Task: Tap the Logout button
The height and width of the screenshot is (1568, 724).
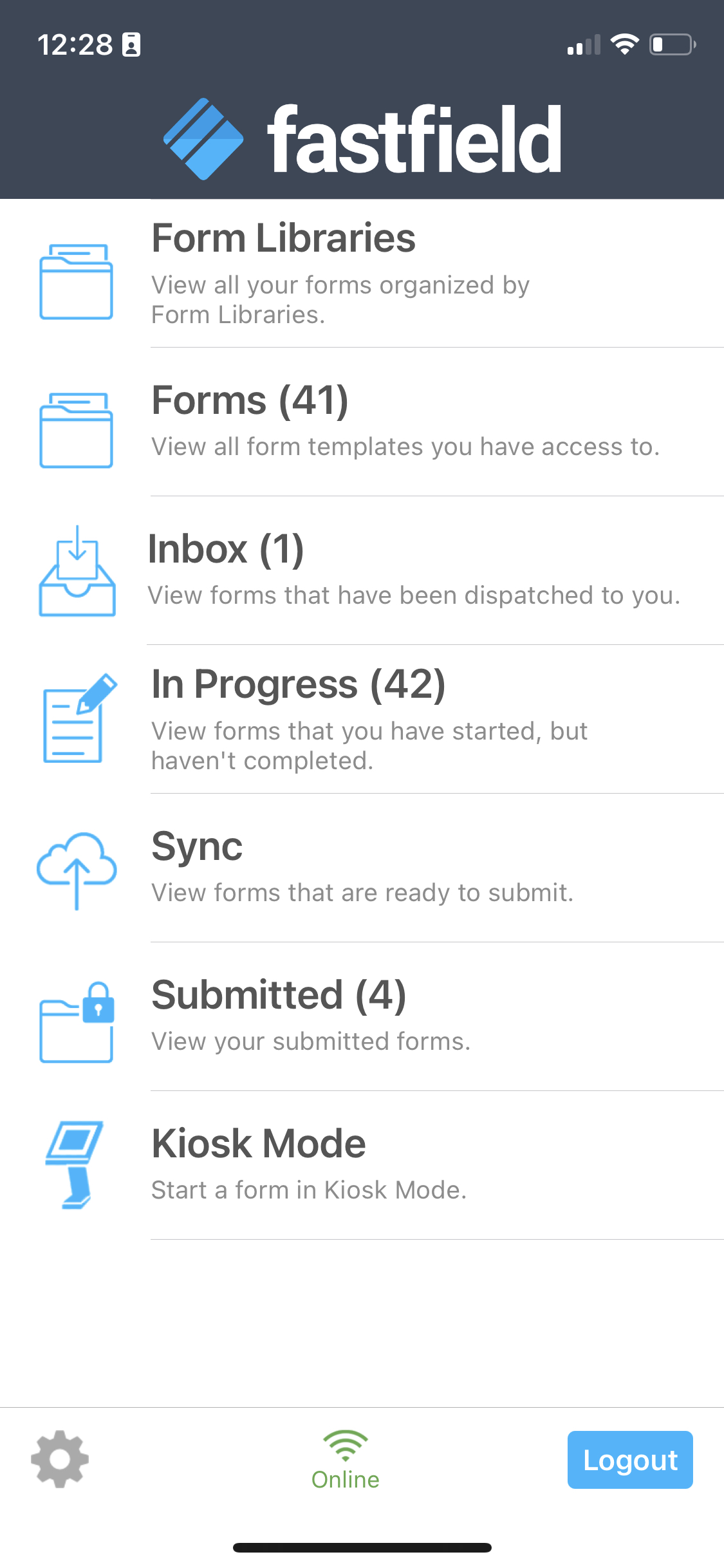Action: [629, 1460]
